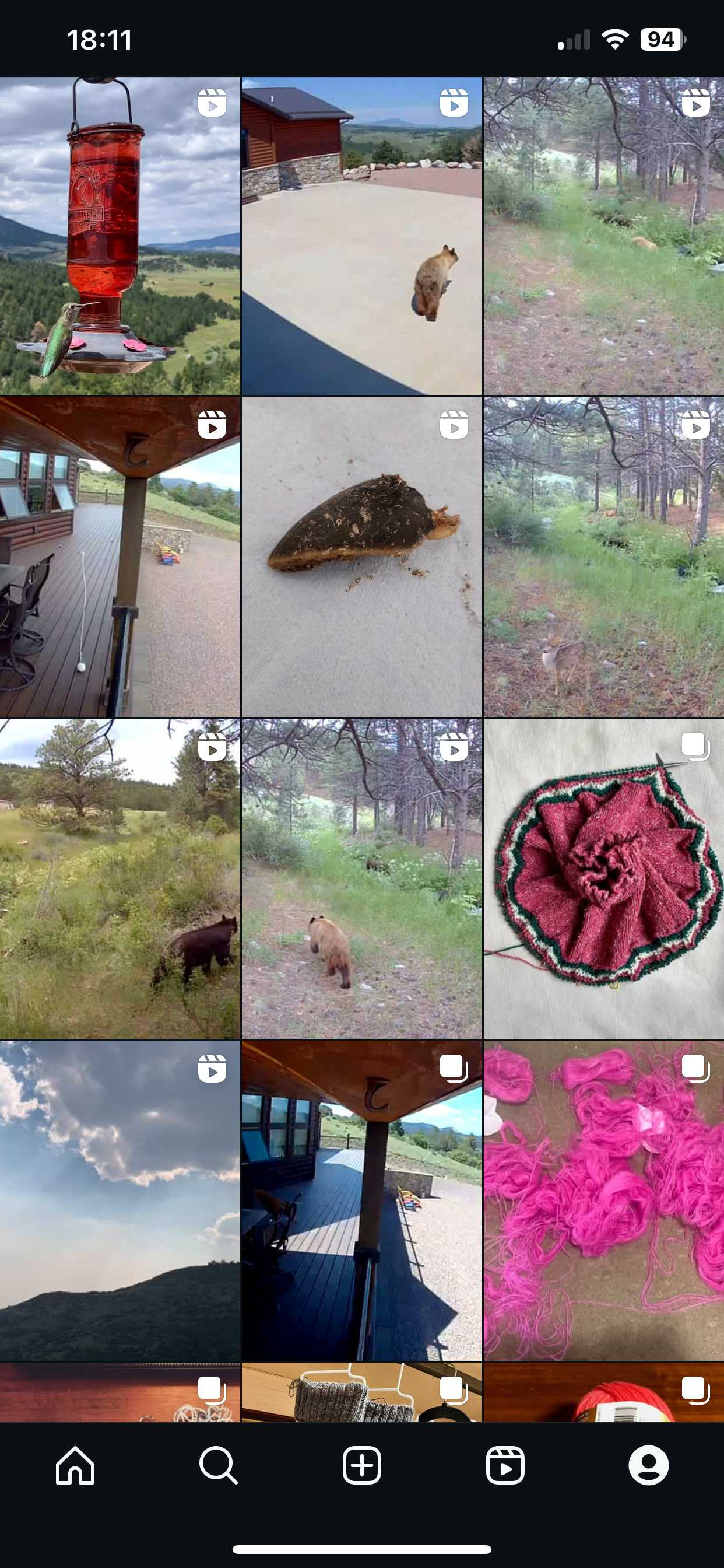The image size is (724, 1568).
Task: Open the red knitted circle post
Action: point(603,878)
